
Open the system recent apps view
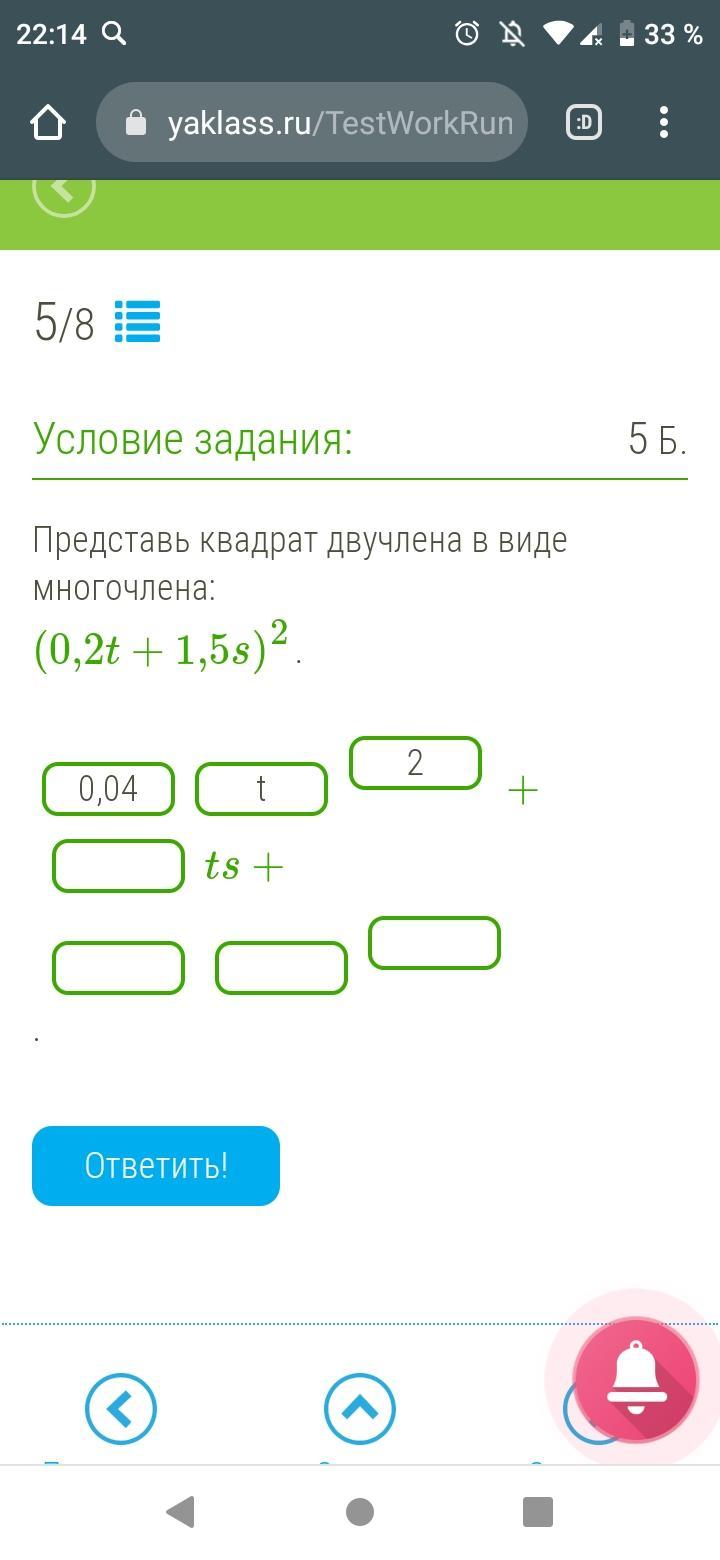tap(538, 1512)
